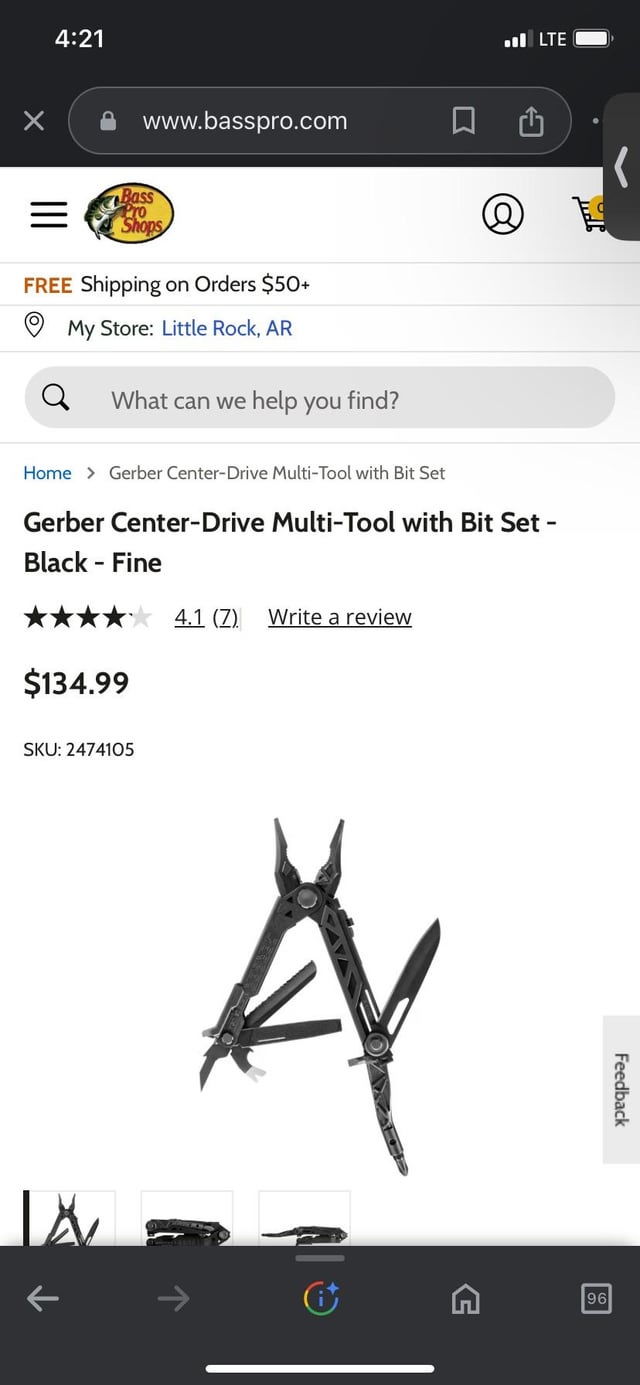Open the Feedback side tab
This screenshot has width=640, height=1385.
point(621,1089)
